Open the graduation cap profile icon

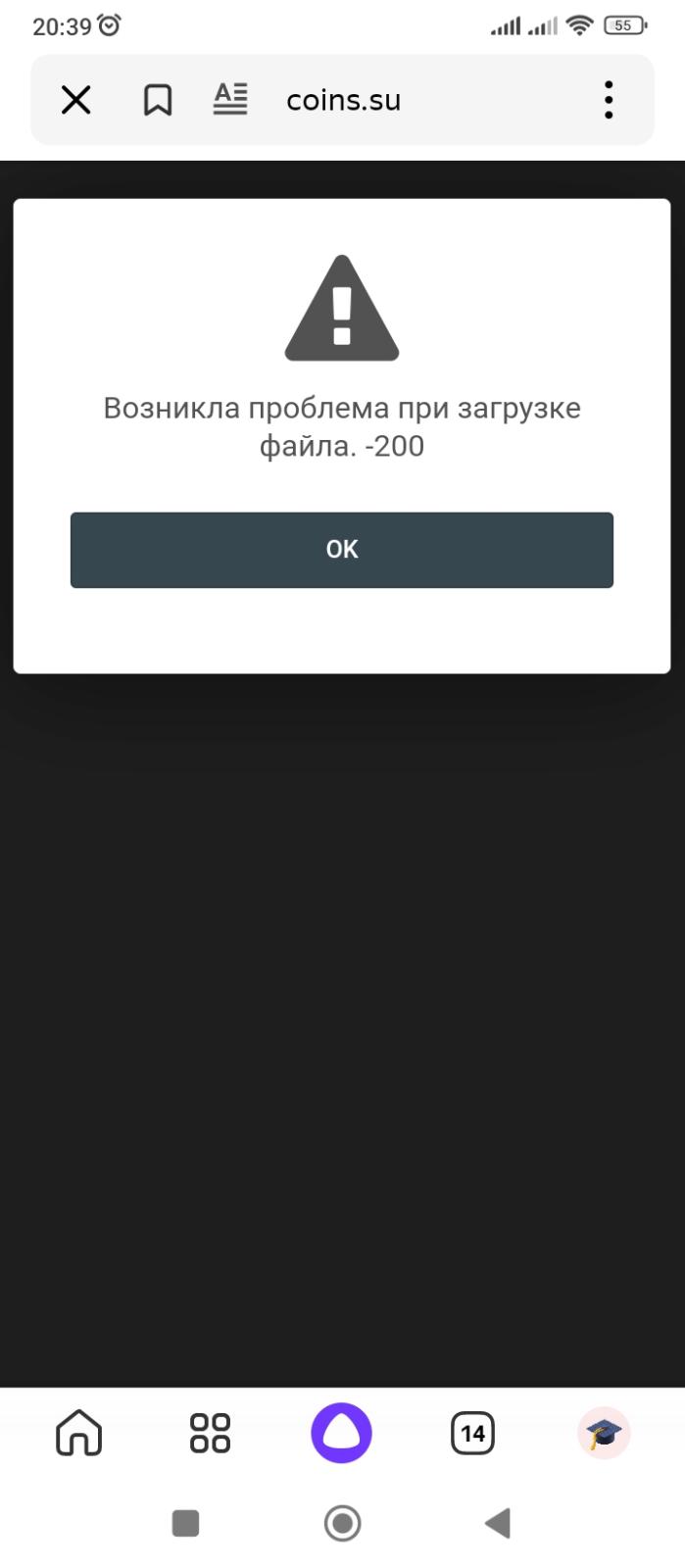tap(604, 1433)
